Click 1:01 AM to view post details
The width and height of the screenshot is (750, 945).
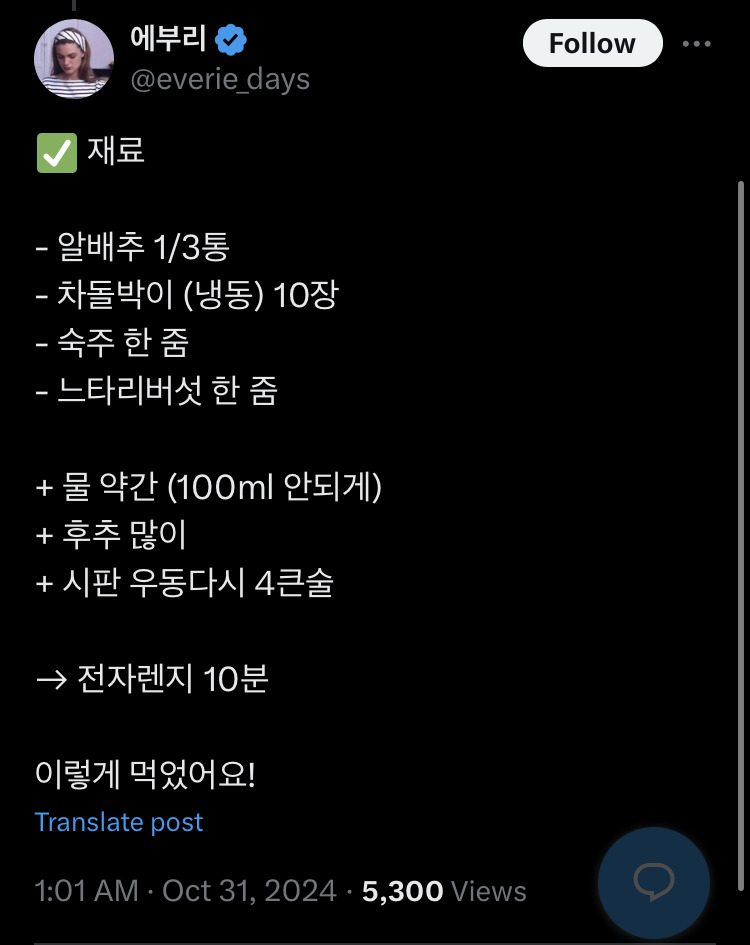click(83, 890)
